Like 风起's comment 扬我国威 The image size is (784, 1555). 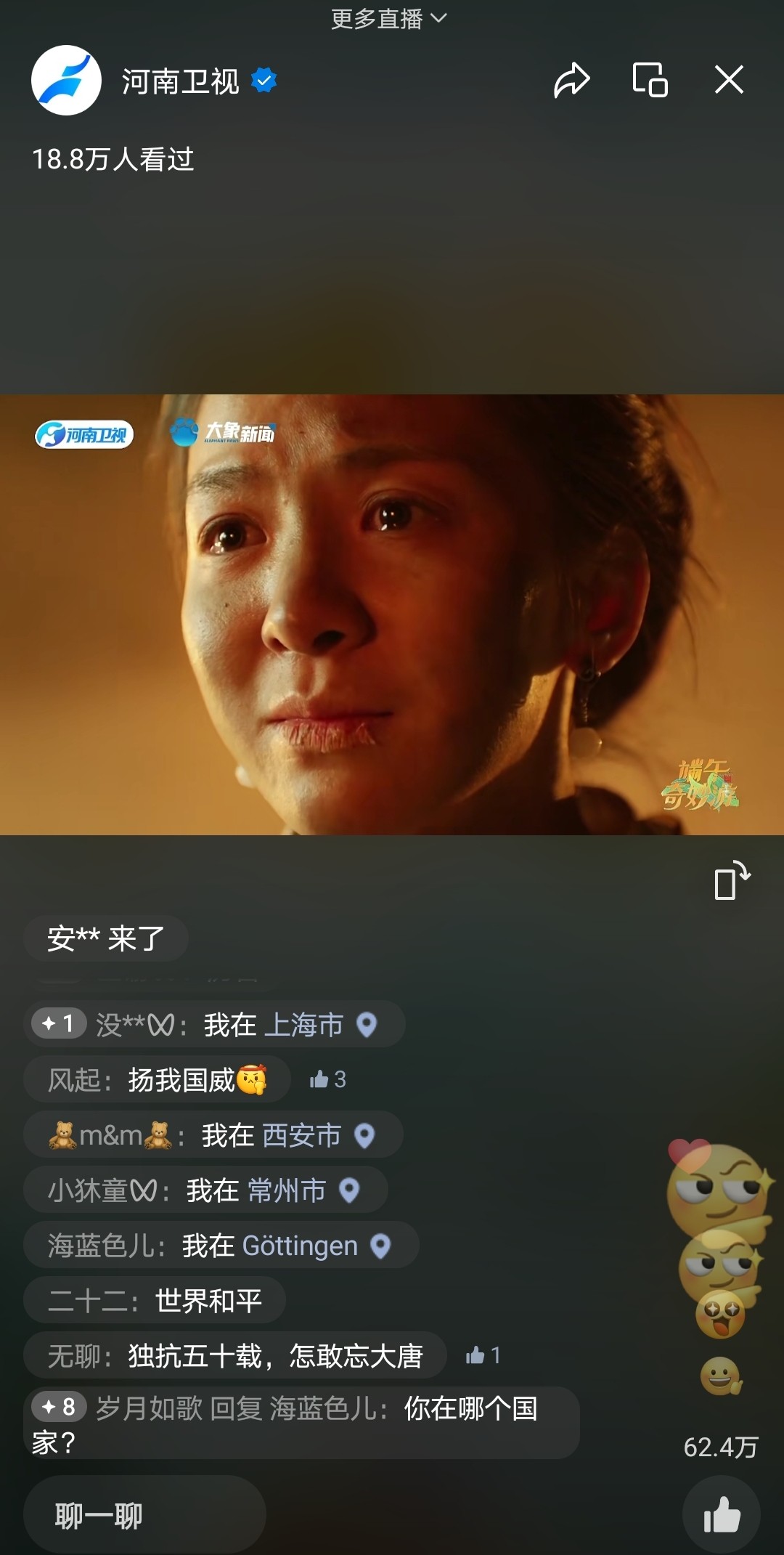point(327,1079)
